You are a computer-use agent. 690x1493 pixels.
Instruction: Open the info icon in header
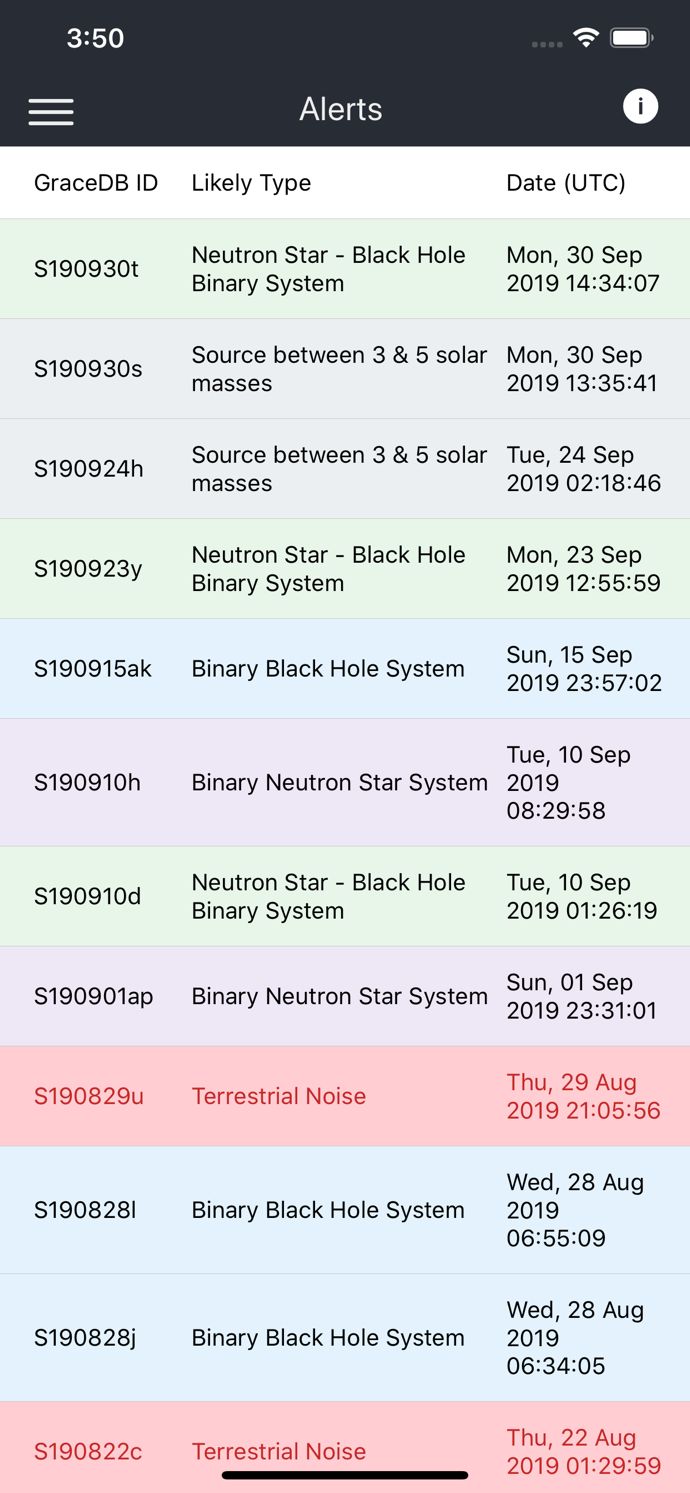pos(640,106)
